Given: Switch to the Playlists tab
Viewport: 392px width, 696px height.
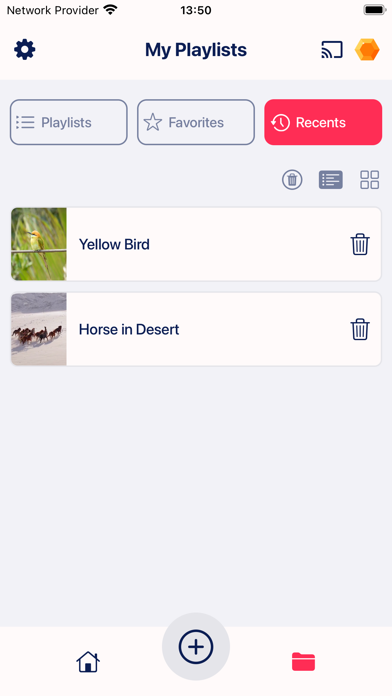Looking at the screenshot, I should (69, 122).
